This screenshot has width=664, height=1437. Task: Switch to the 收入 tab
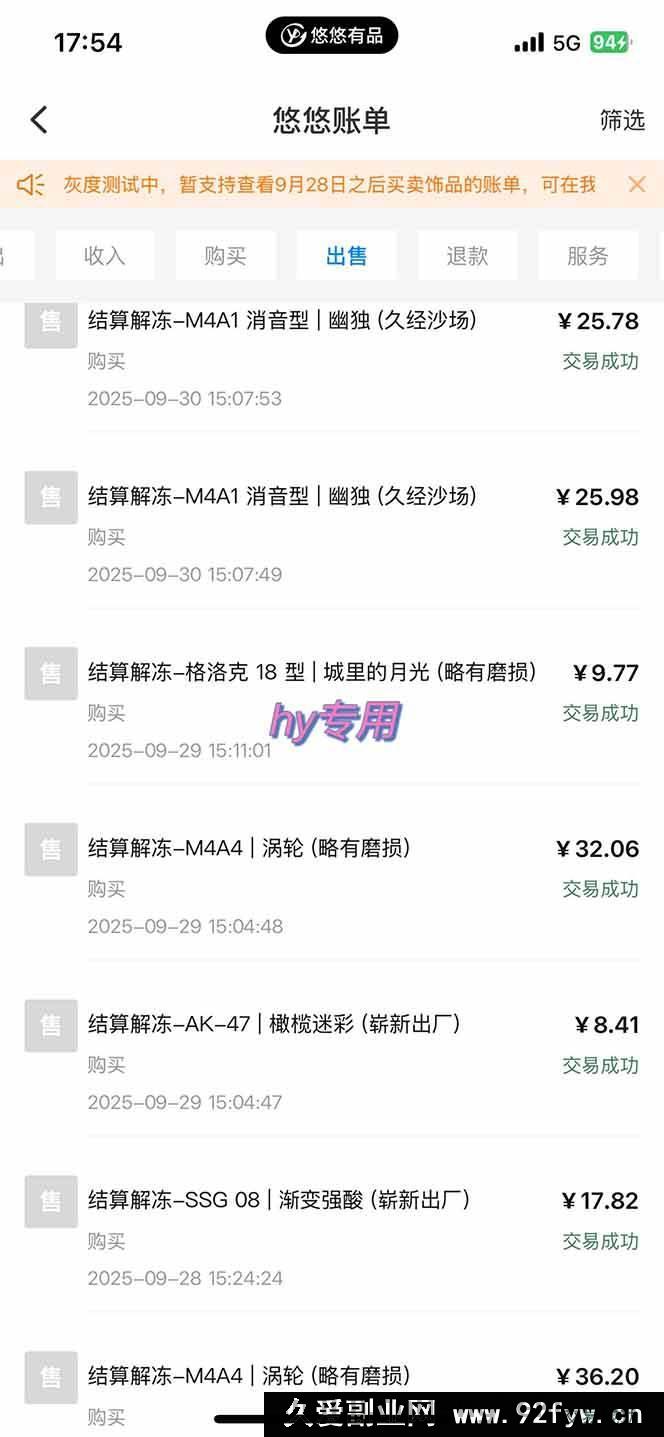[x=104, y=256]
